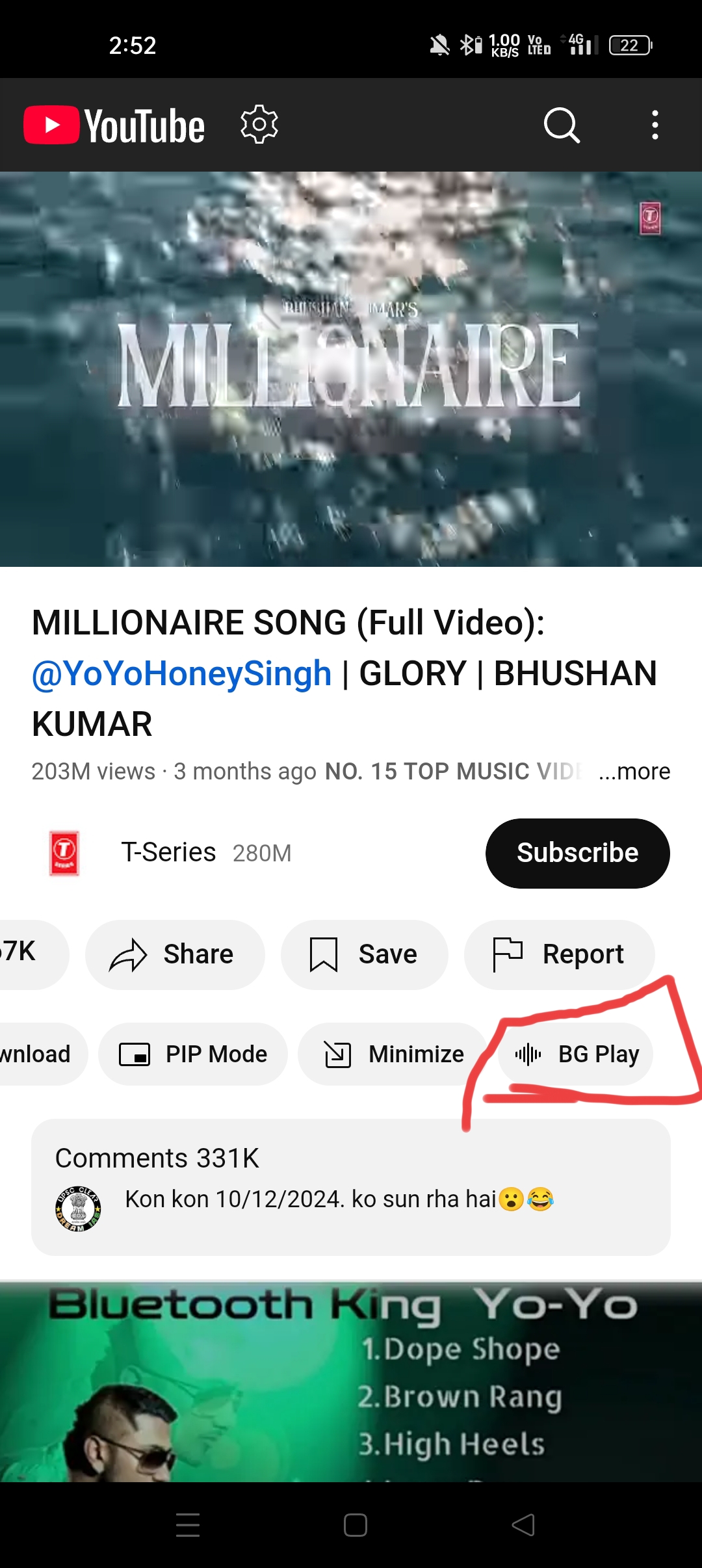702x1568 pixels.
Task: Open the Comments 331K section
Action: (351, 1186)
